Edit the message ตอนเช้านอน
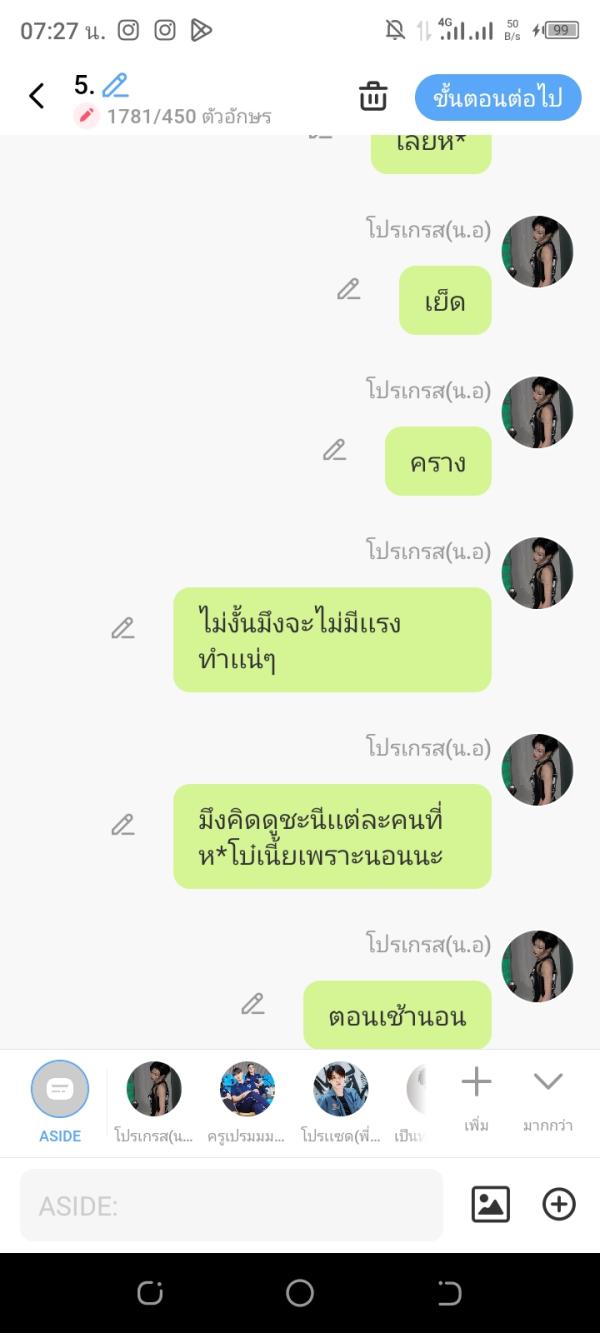The width and height of the screenshot is (600, 1333). tap(253, 1004)
